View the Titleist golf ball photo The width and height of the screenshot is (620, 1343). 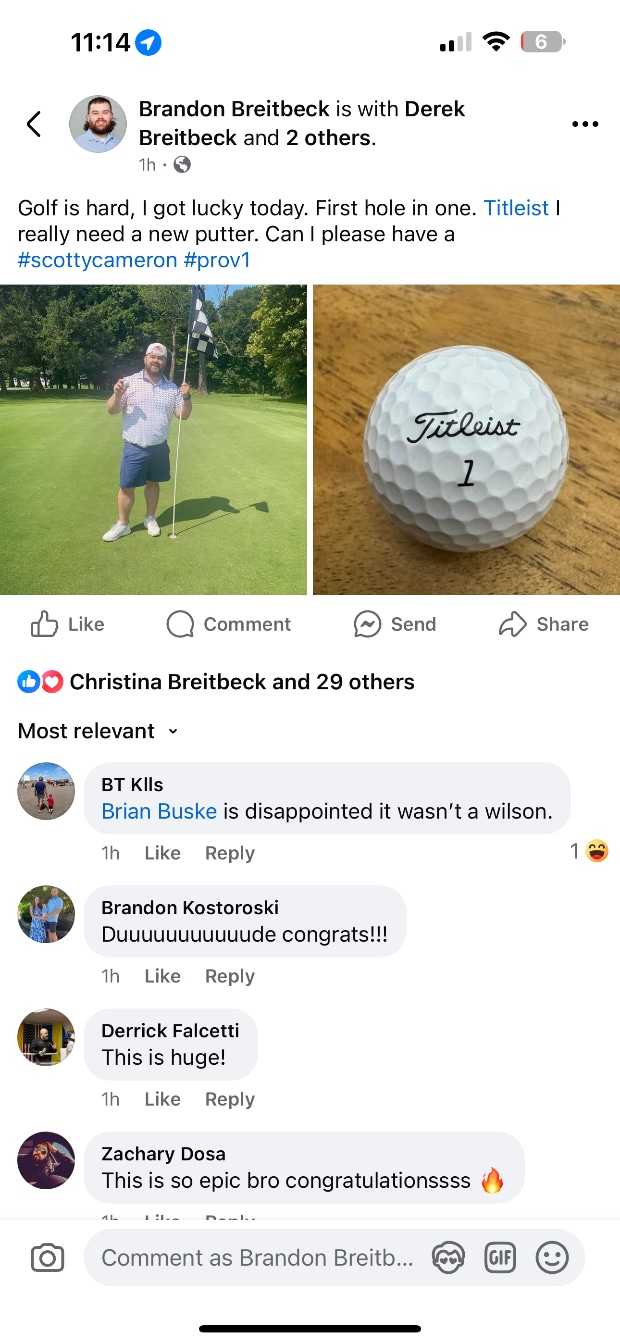[466, 440]
